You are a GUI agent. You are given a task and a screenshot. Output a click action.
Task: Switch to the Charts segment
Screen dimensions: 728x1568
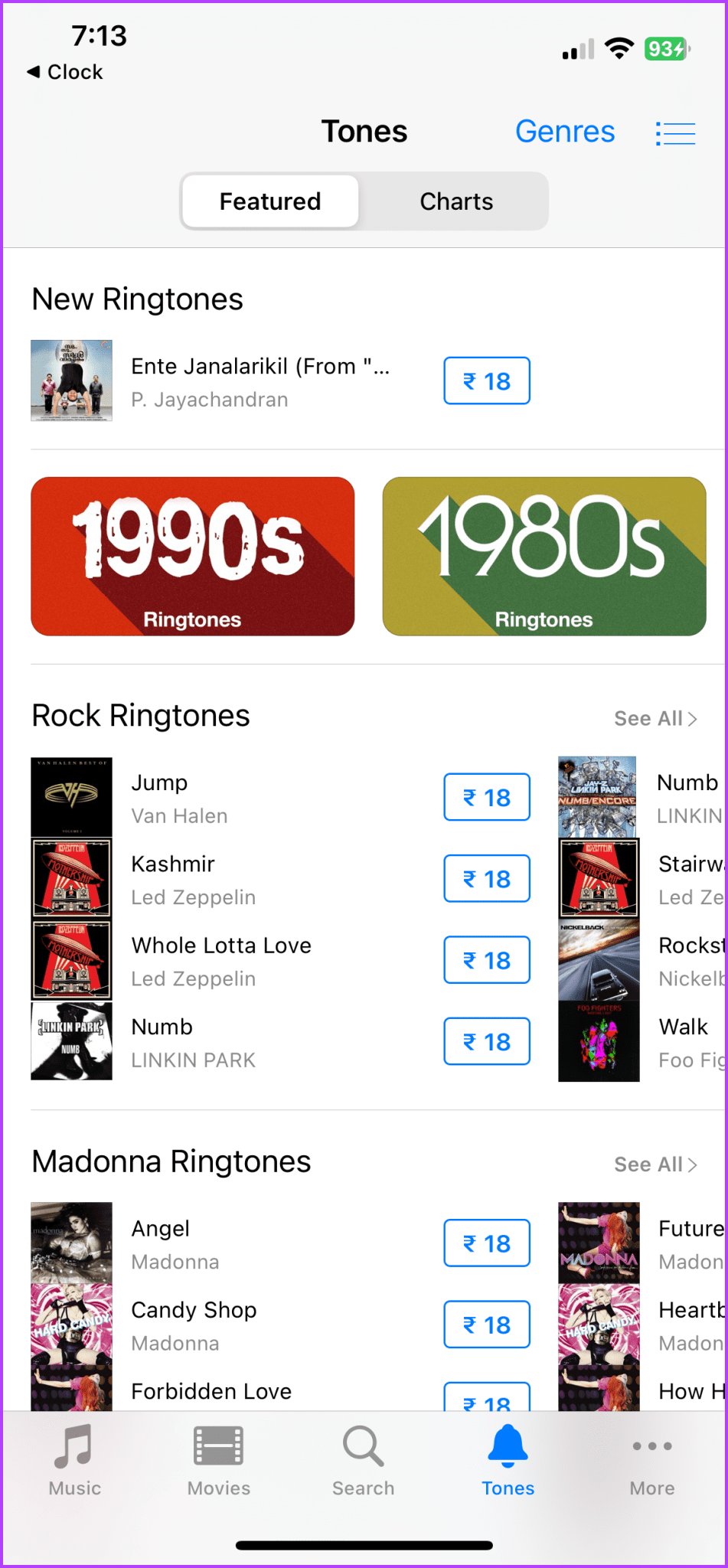click(x=456, y=201)
